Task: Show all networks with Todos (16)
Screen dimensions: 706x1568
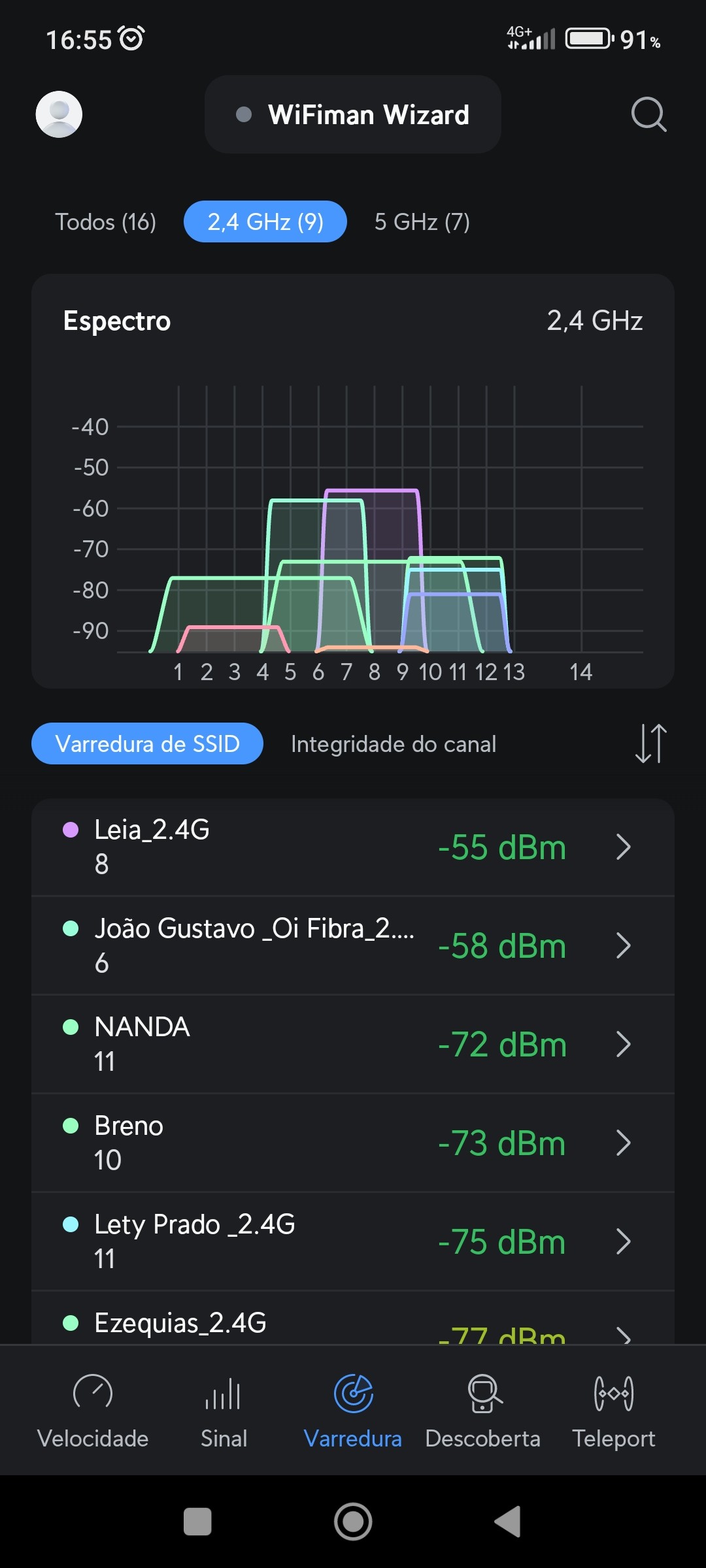Action: [x=105, y=222]
